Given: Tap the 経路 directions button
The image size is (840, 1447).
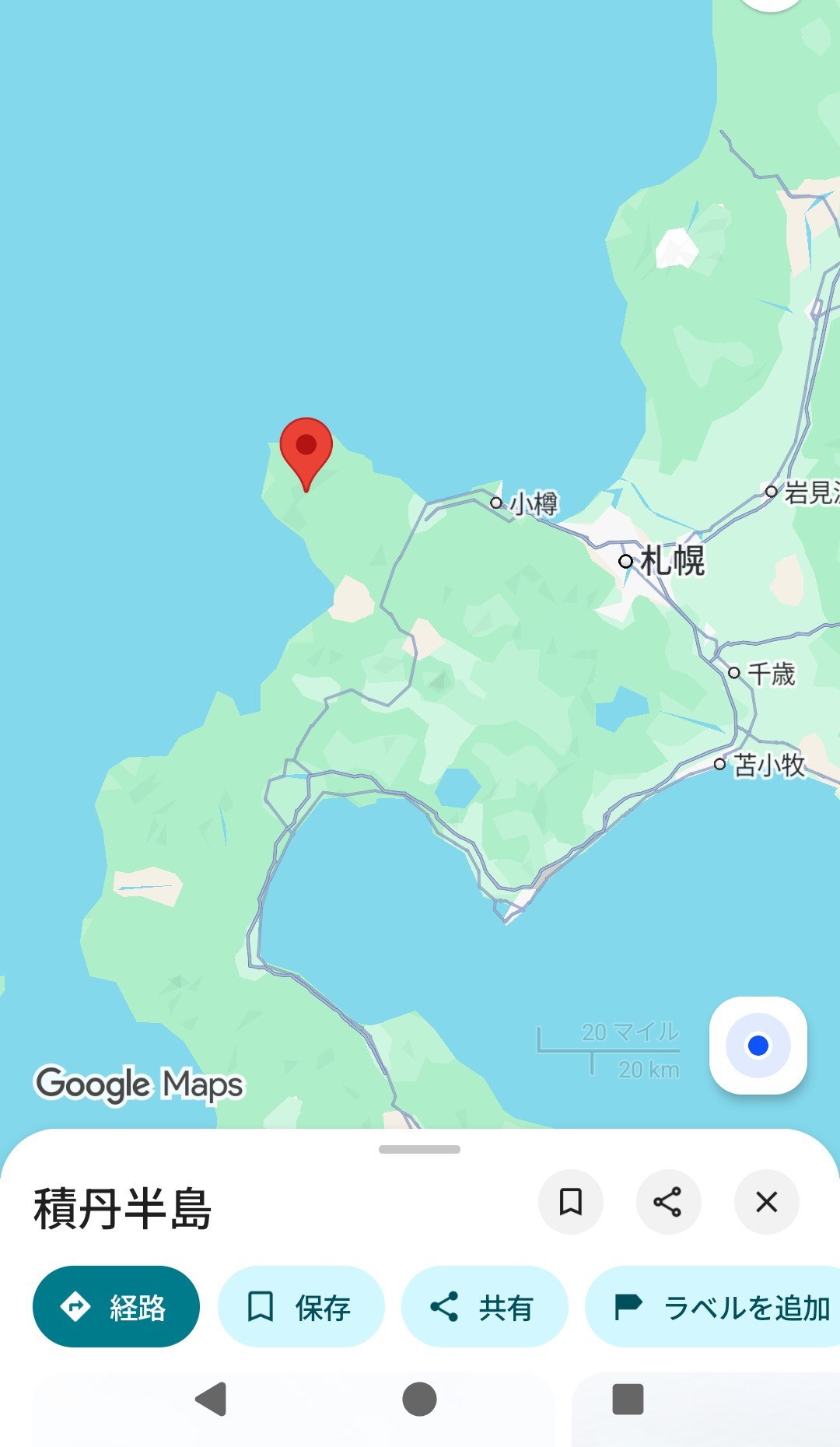Looking at the screenshot, I should point(116,1307).
